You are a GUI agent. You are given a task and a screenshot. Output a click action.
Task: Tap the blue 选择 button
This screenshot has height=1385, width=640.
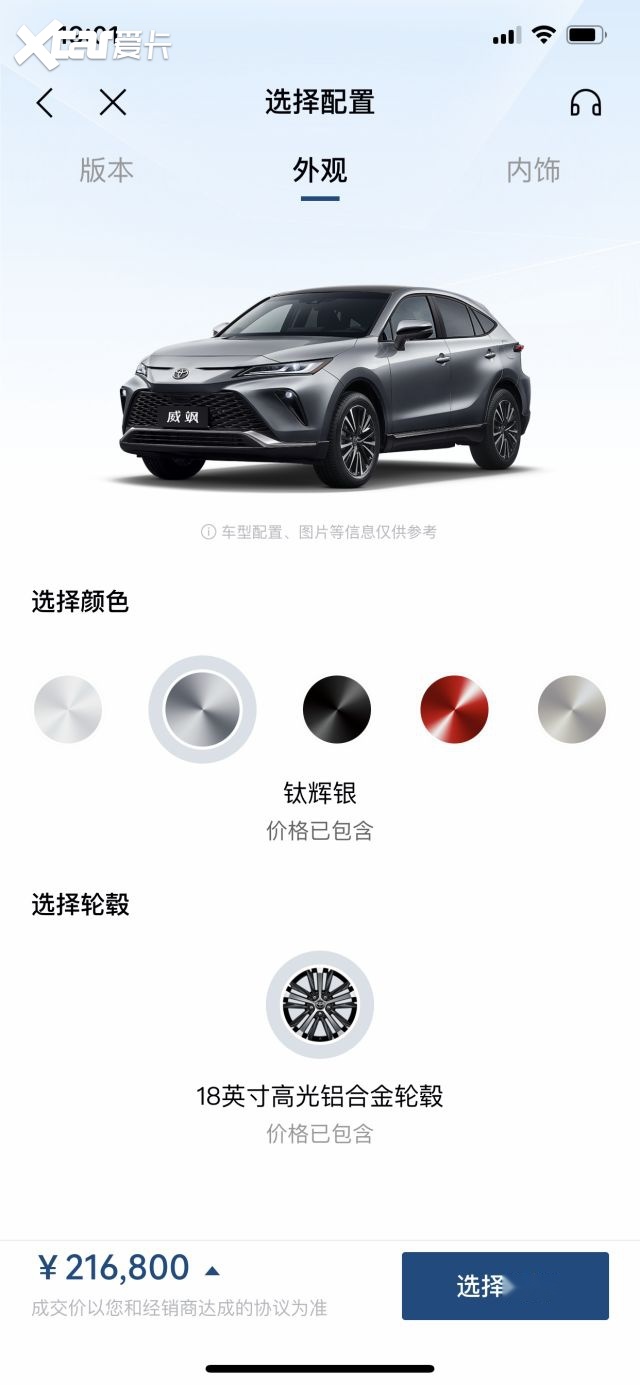pyautogui.click(x=505, y=1286)
